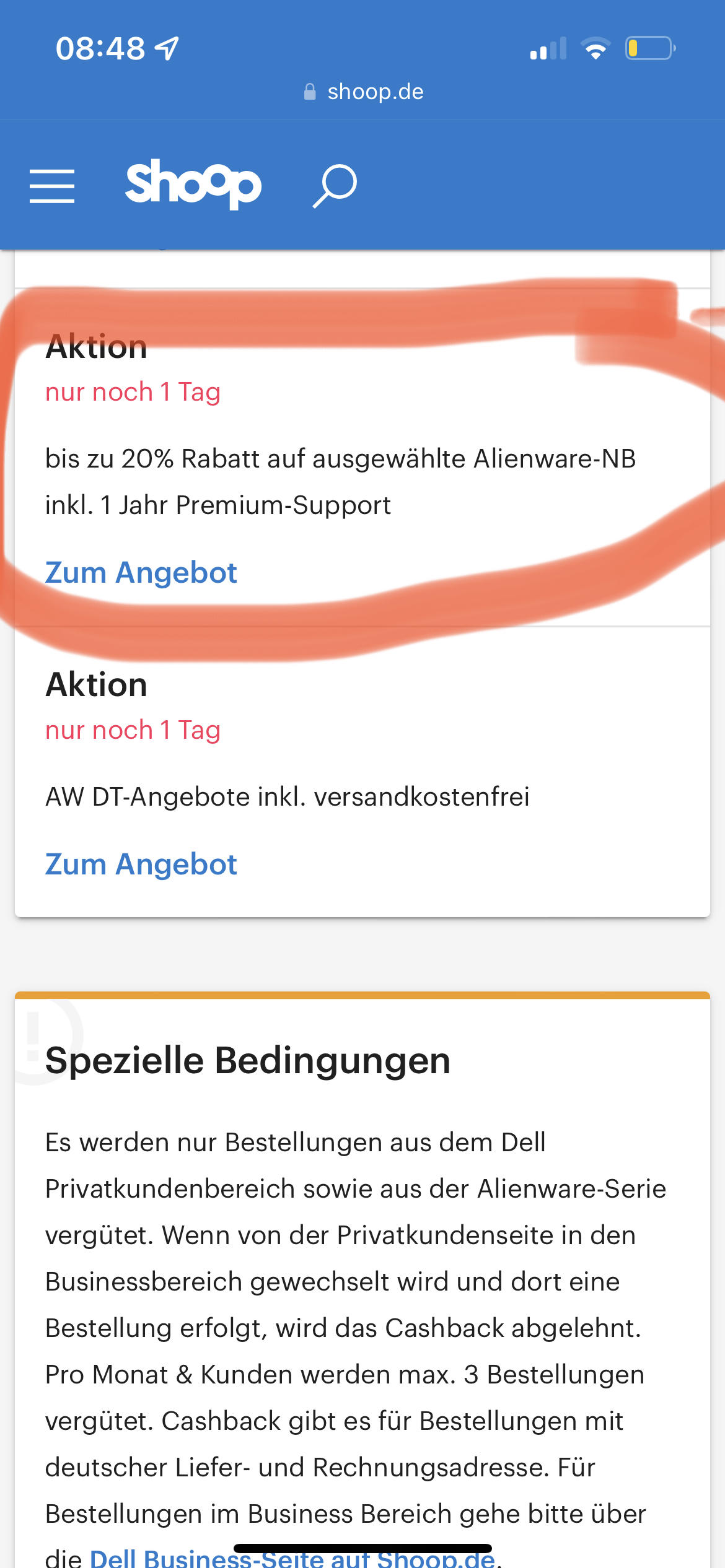725x1568 pixels.
Task: Go to Shoop home via logo
Action: 193,184
